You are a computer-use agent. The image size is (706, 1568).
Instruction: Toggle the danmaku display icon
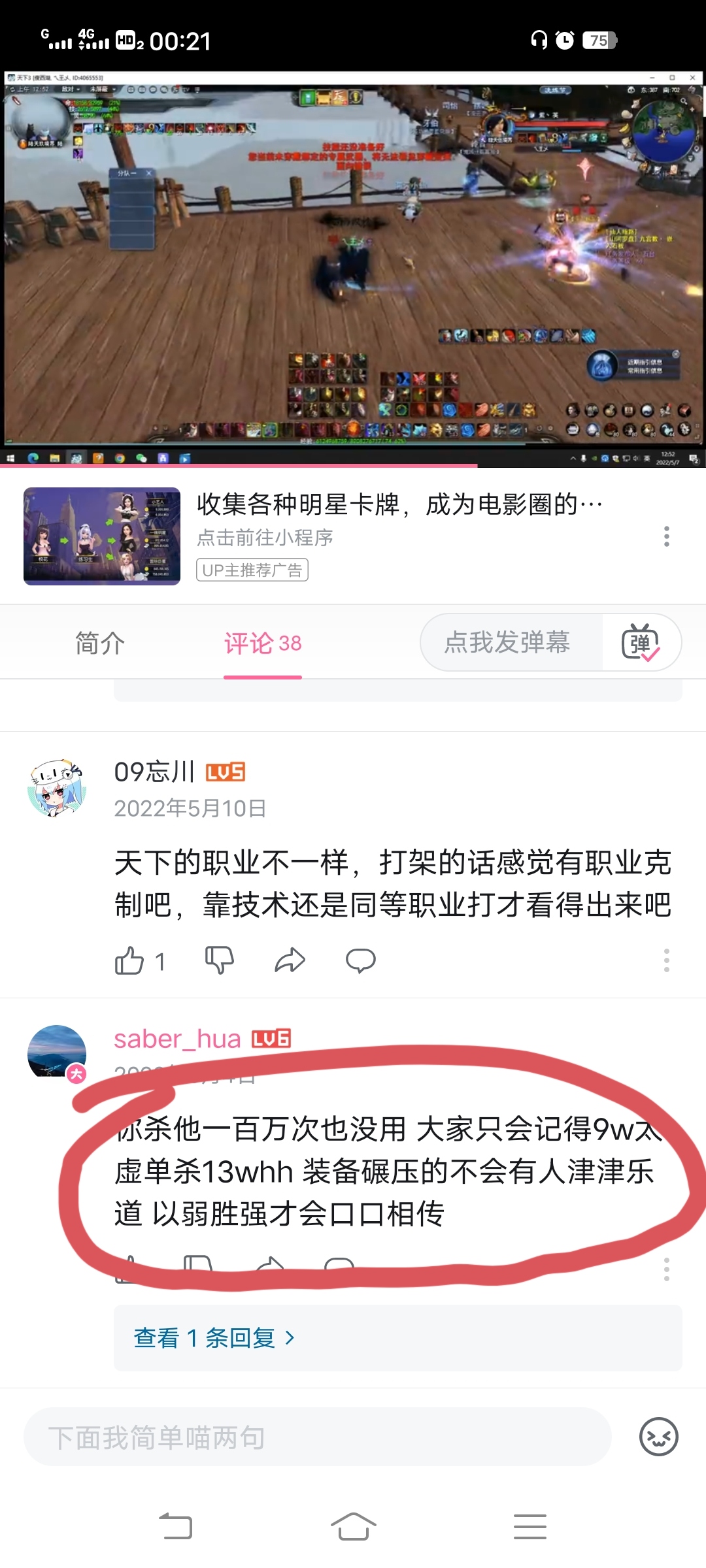tap(641, 642)
